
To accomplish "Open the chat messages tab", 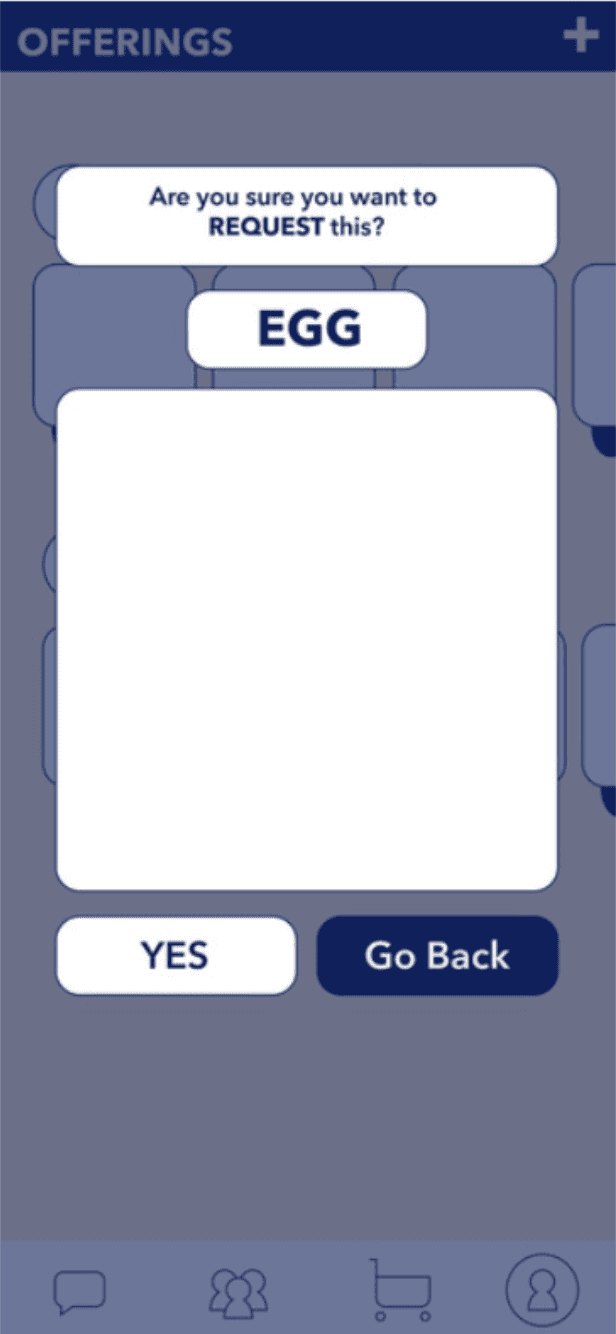I will pyautogui.click(x=80, y=1291).
